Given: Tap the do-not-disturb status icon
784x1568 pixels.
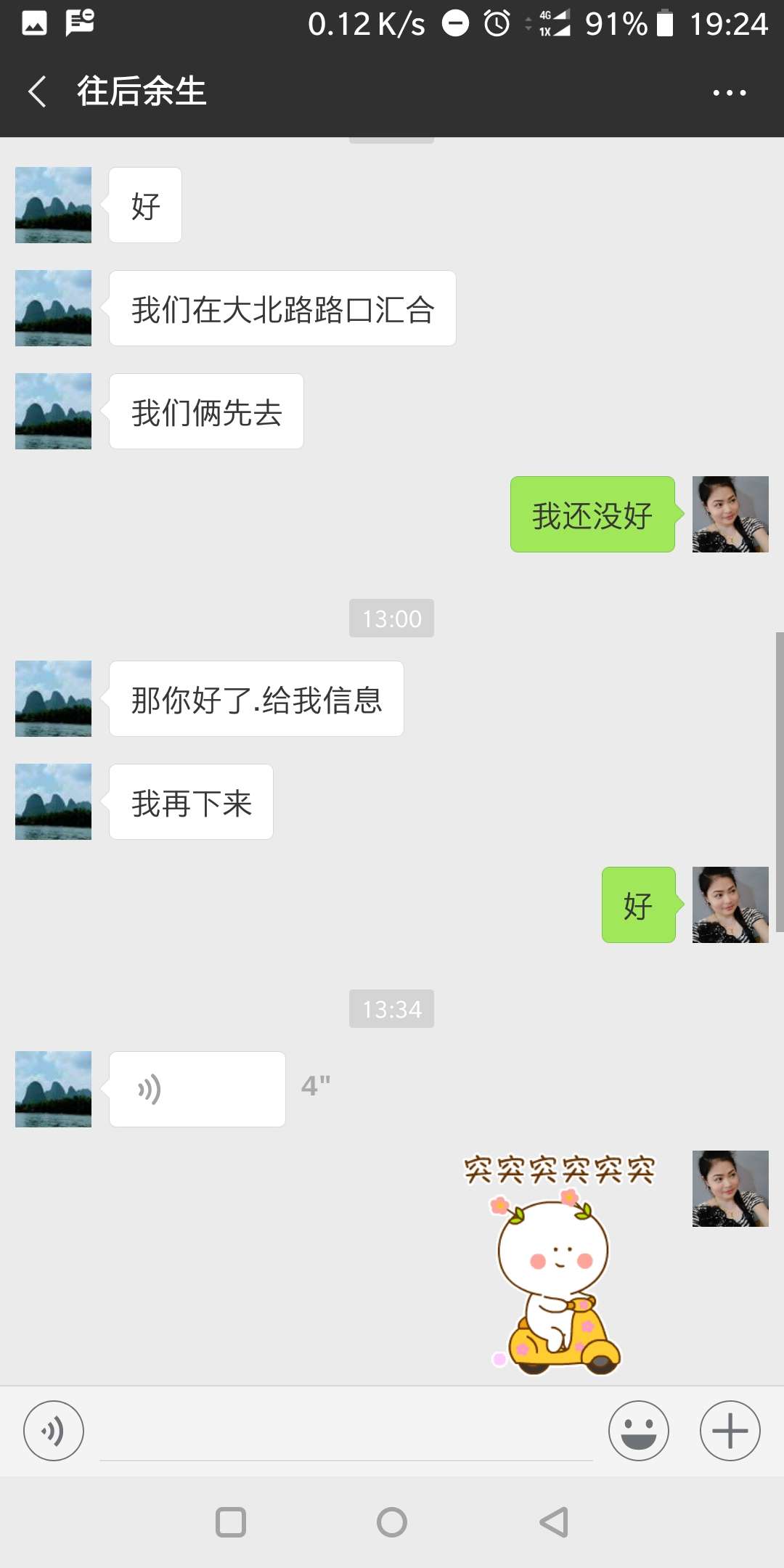Looking at the screenshot, I should (x=456, y=24).
